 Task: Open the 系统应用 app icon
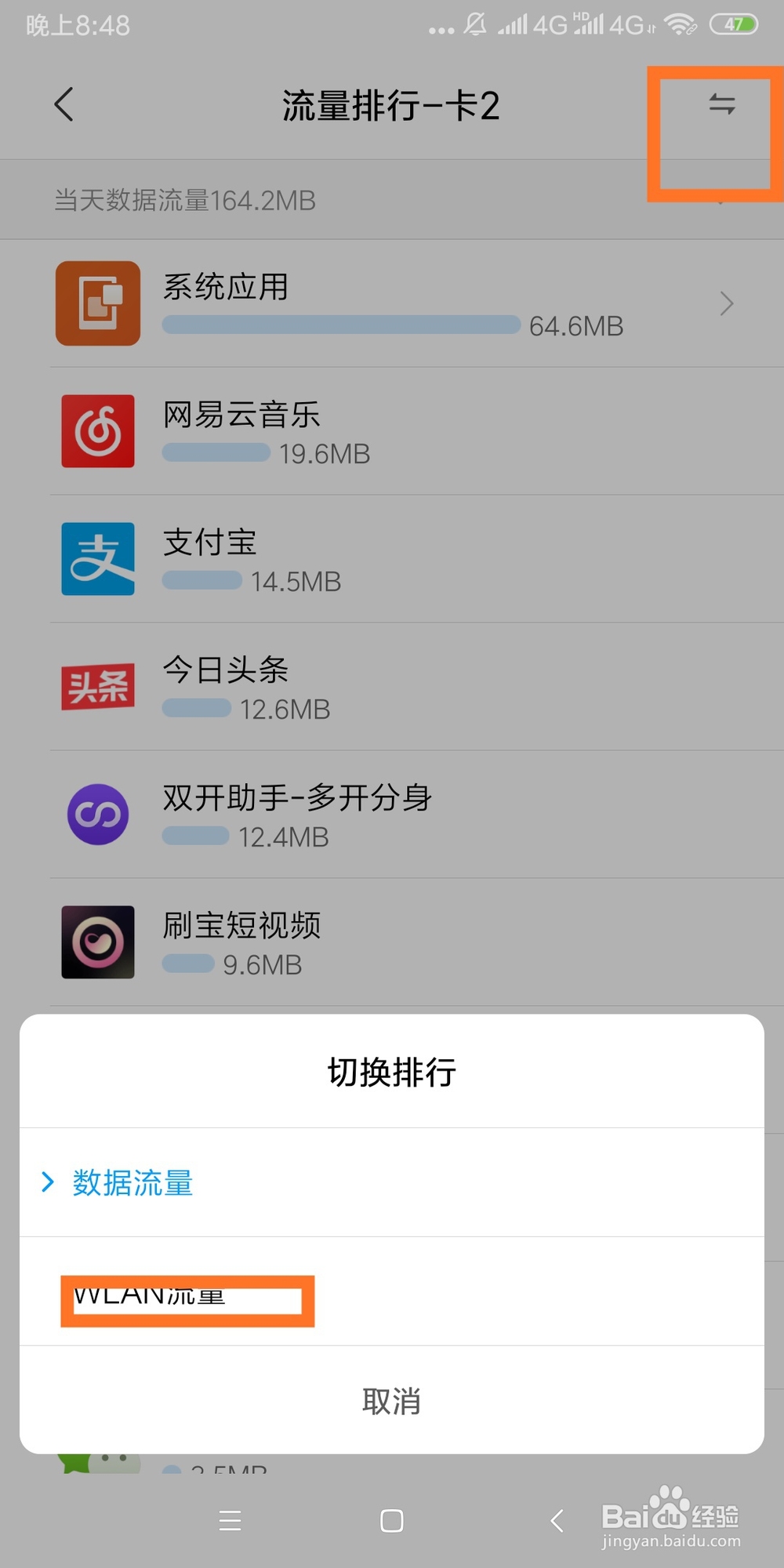coord(97,304)
